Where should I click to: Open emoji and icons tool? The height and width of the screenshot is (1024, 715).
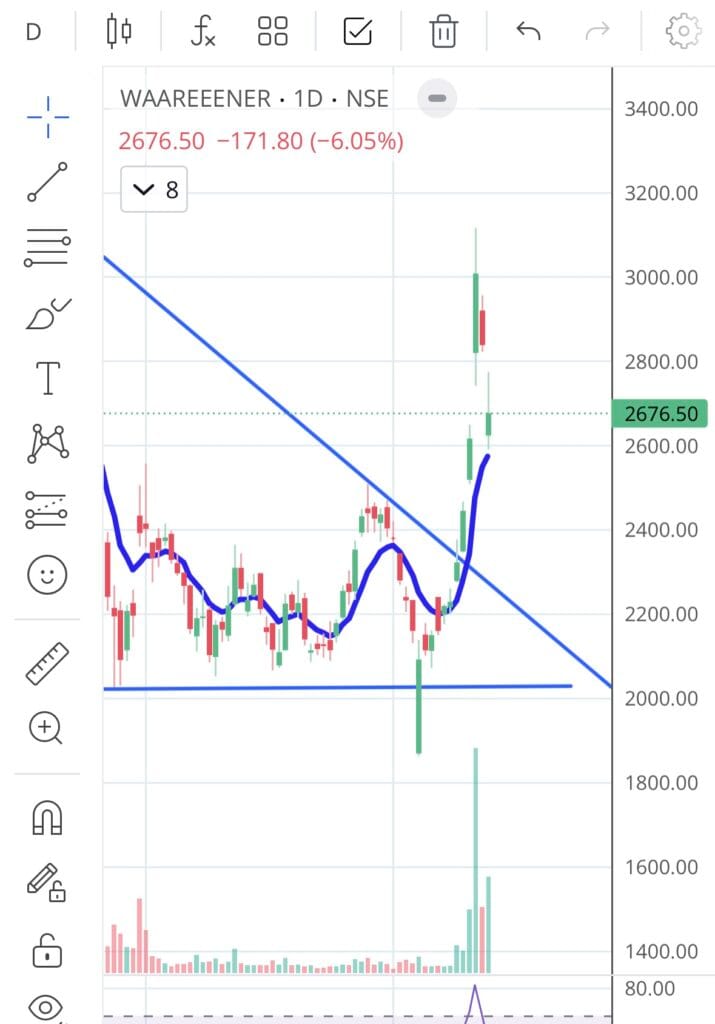[47, 575]
